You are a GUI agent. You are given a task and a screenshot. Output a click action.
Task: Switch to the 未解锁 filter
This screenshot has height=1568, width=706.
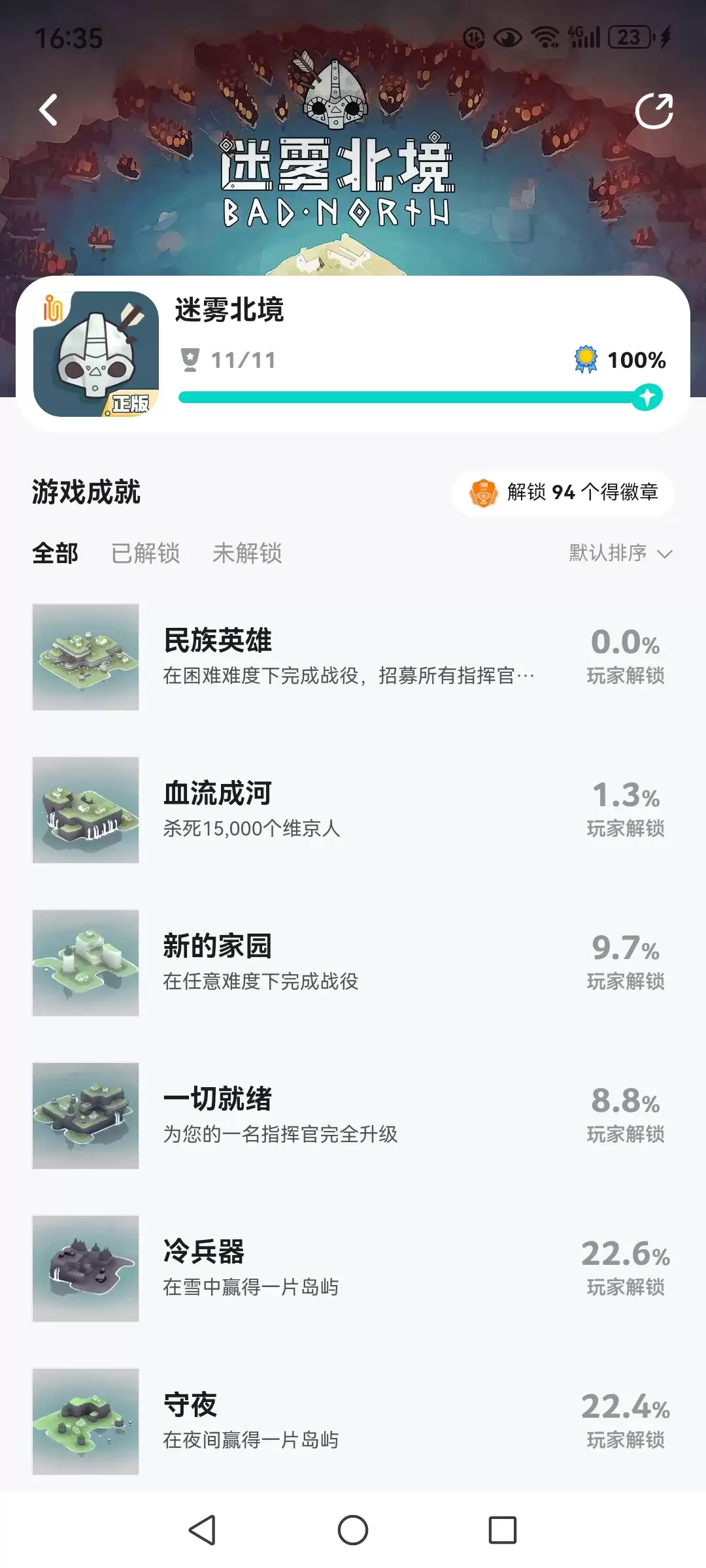[x=248, y=553]
